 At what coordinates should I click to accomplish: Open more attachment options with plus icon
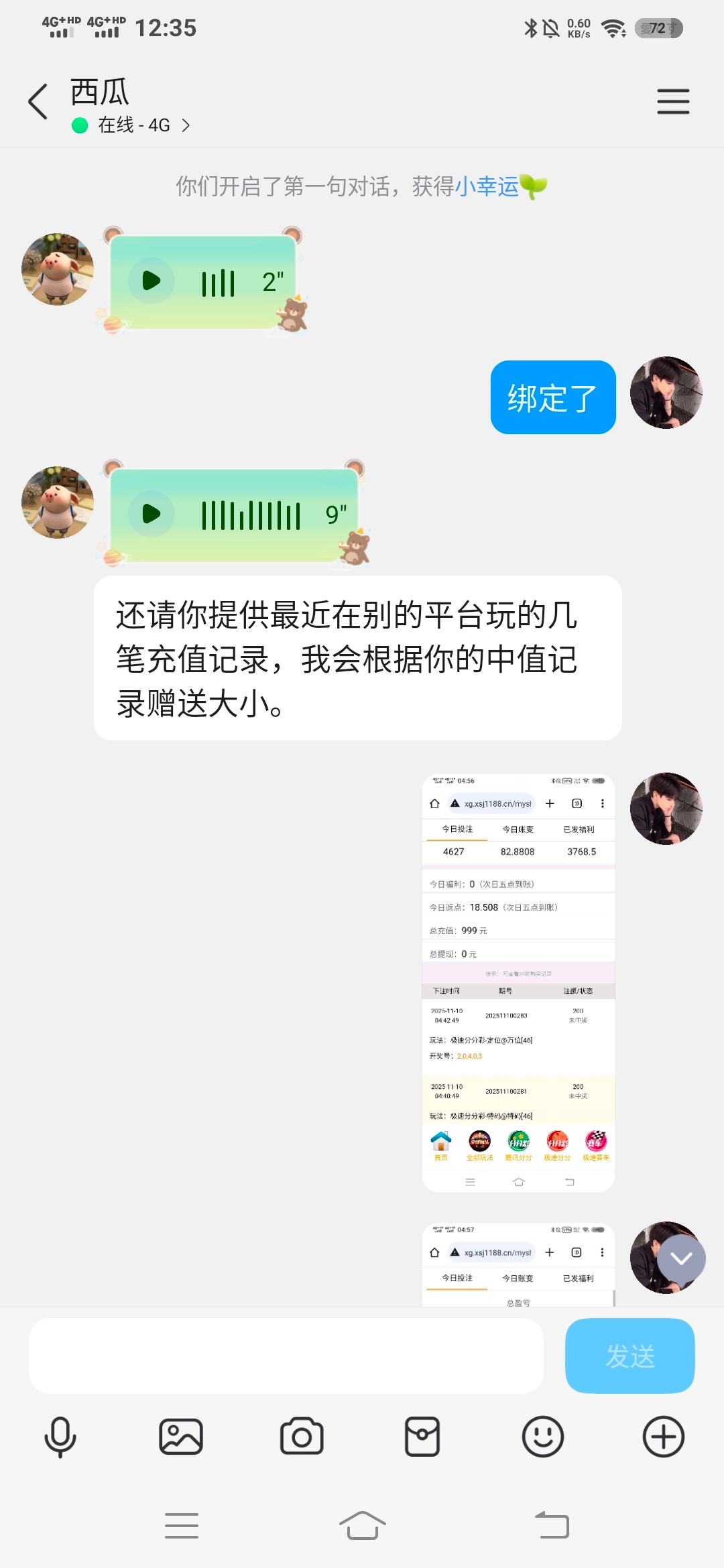(664, 1437)
